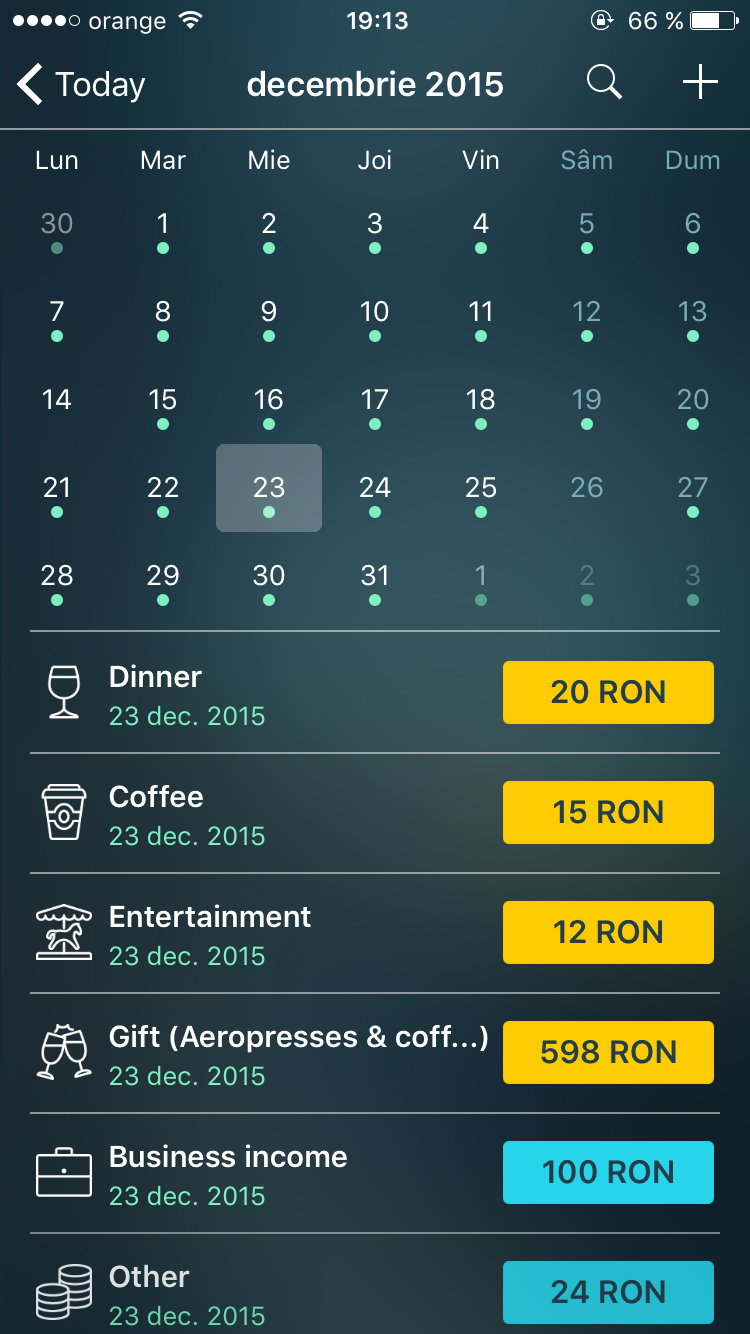Image resolution: width=750 pixels, height=1334 pixels.
Task: Open the Gift 598 RON entry
Action: click(x=374, y=1053)
